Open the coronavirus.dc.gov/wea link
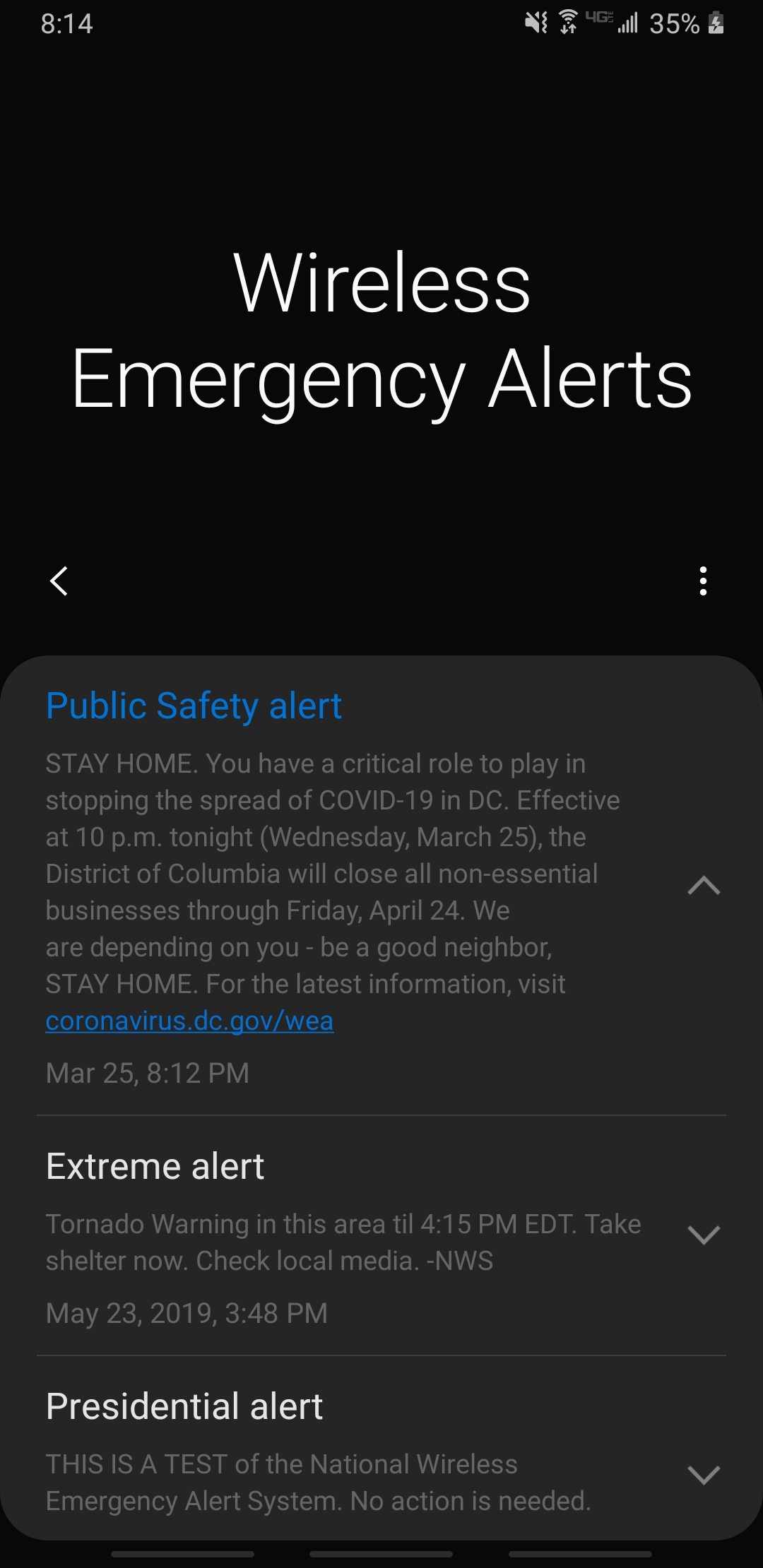This screenshot has height=1568, width=763. (189, 1021)
